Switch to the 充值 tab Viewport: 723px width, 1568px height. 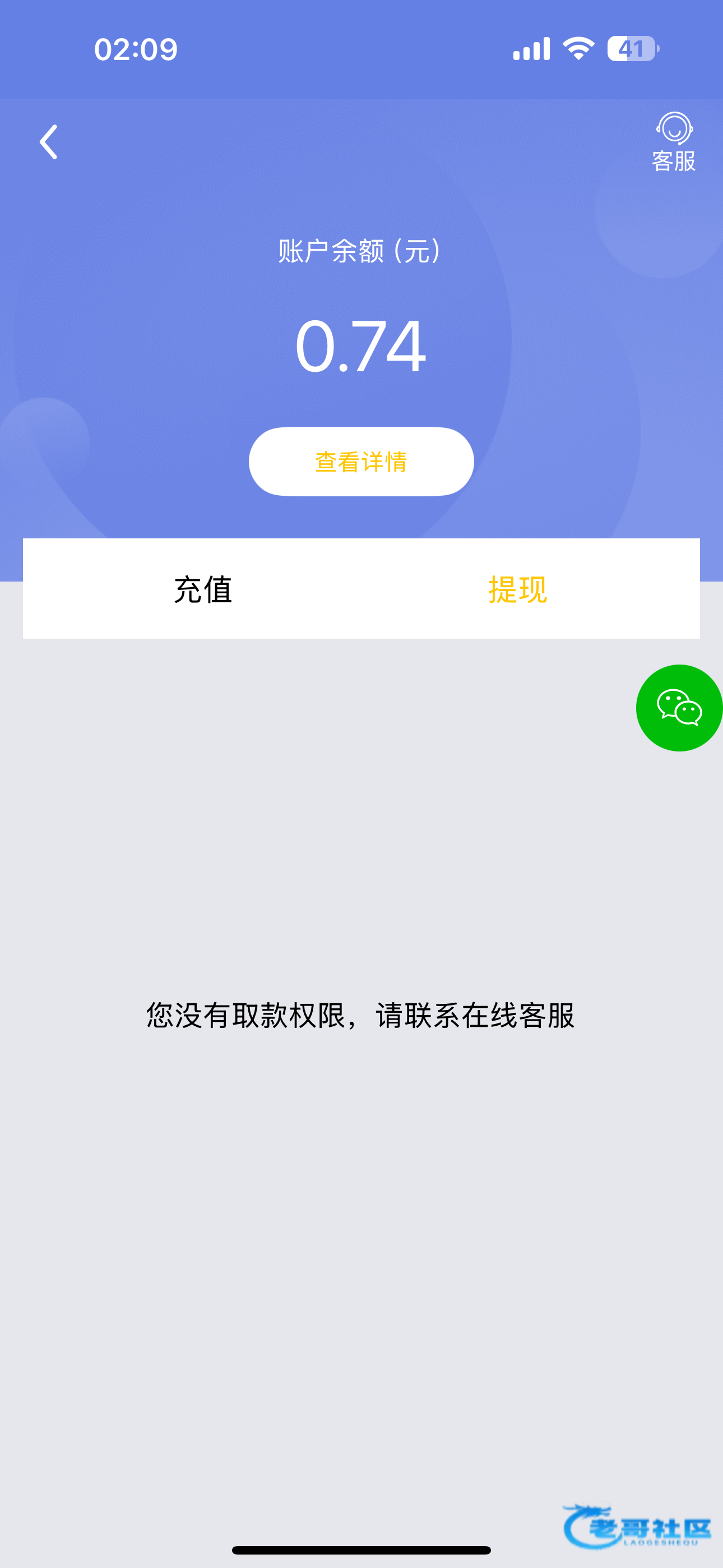pos(203,589)
